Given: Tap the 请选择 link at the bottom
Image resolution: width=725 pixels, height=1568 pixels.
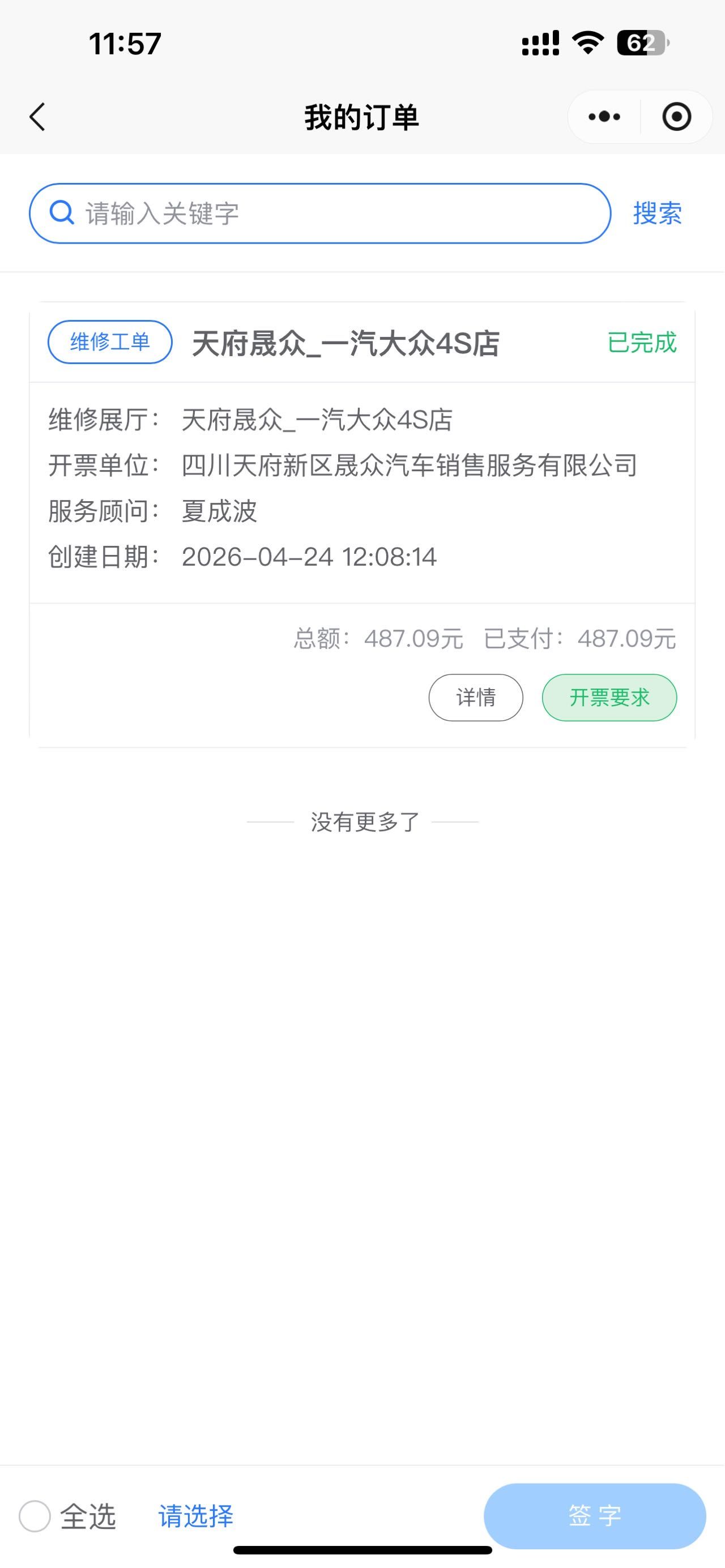Looking at the screenshot, I should [x=195, y=1516].
